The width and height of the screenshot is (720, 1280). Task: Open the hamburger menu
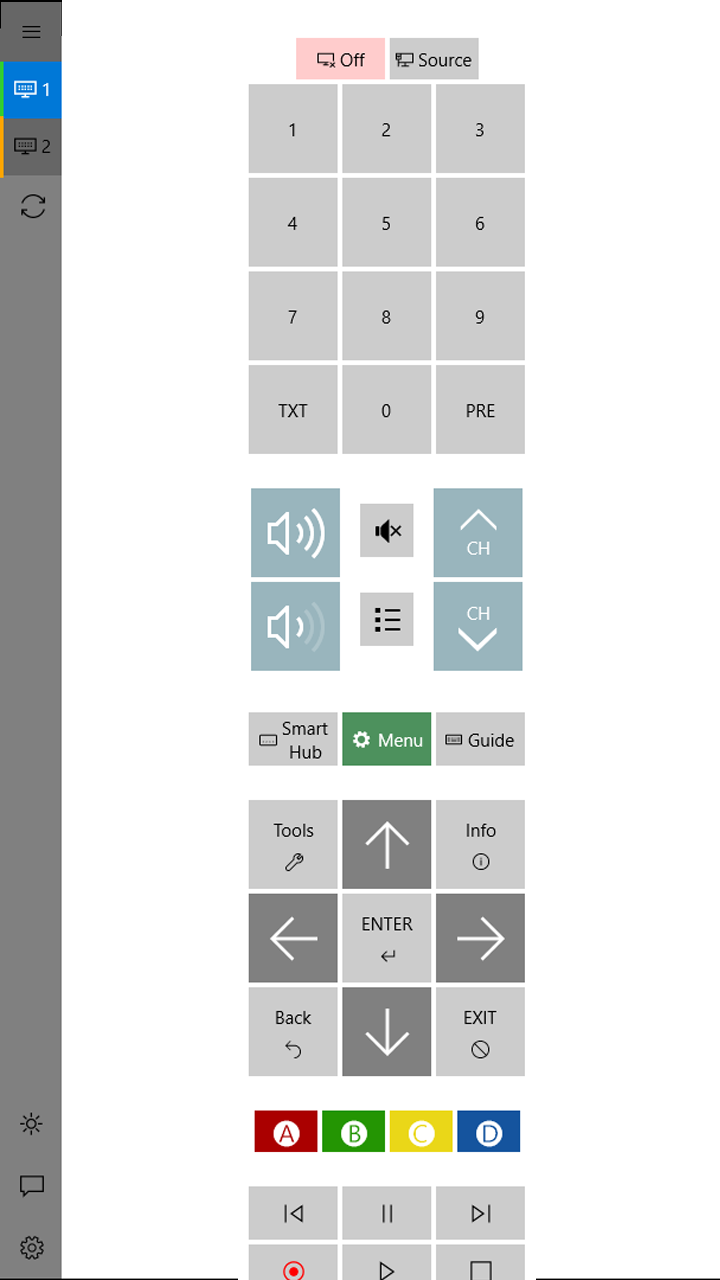(x=31, y=31)
